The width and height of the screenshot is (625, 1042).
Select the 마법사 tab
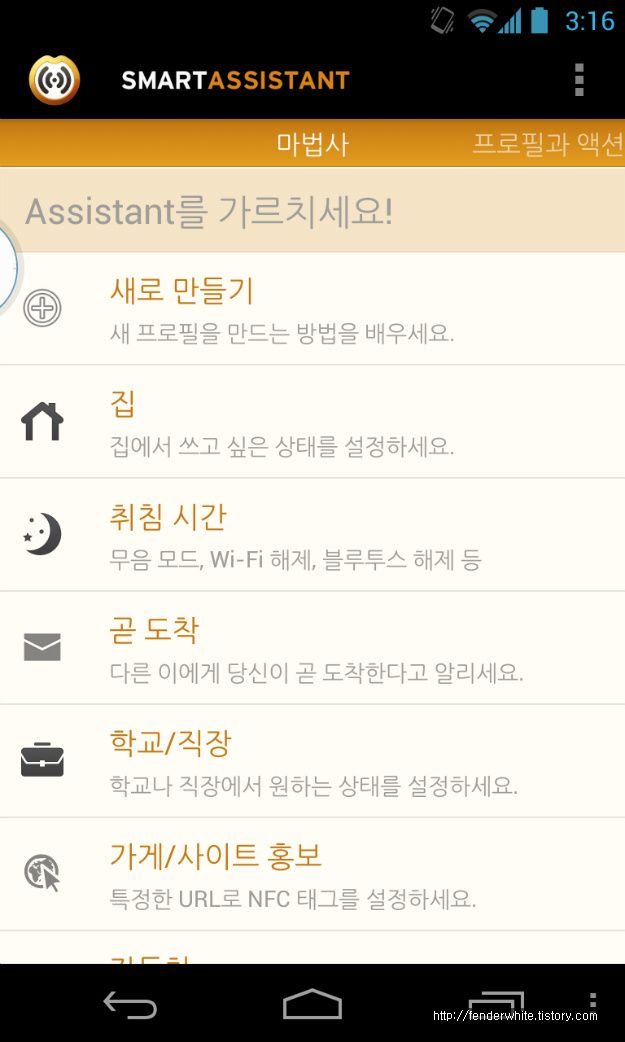(x=312, y=144)
